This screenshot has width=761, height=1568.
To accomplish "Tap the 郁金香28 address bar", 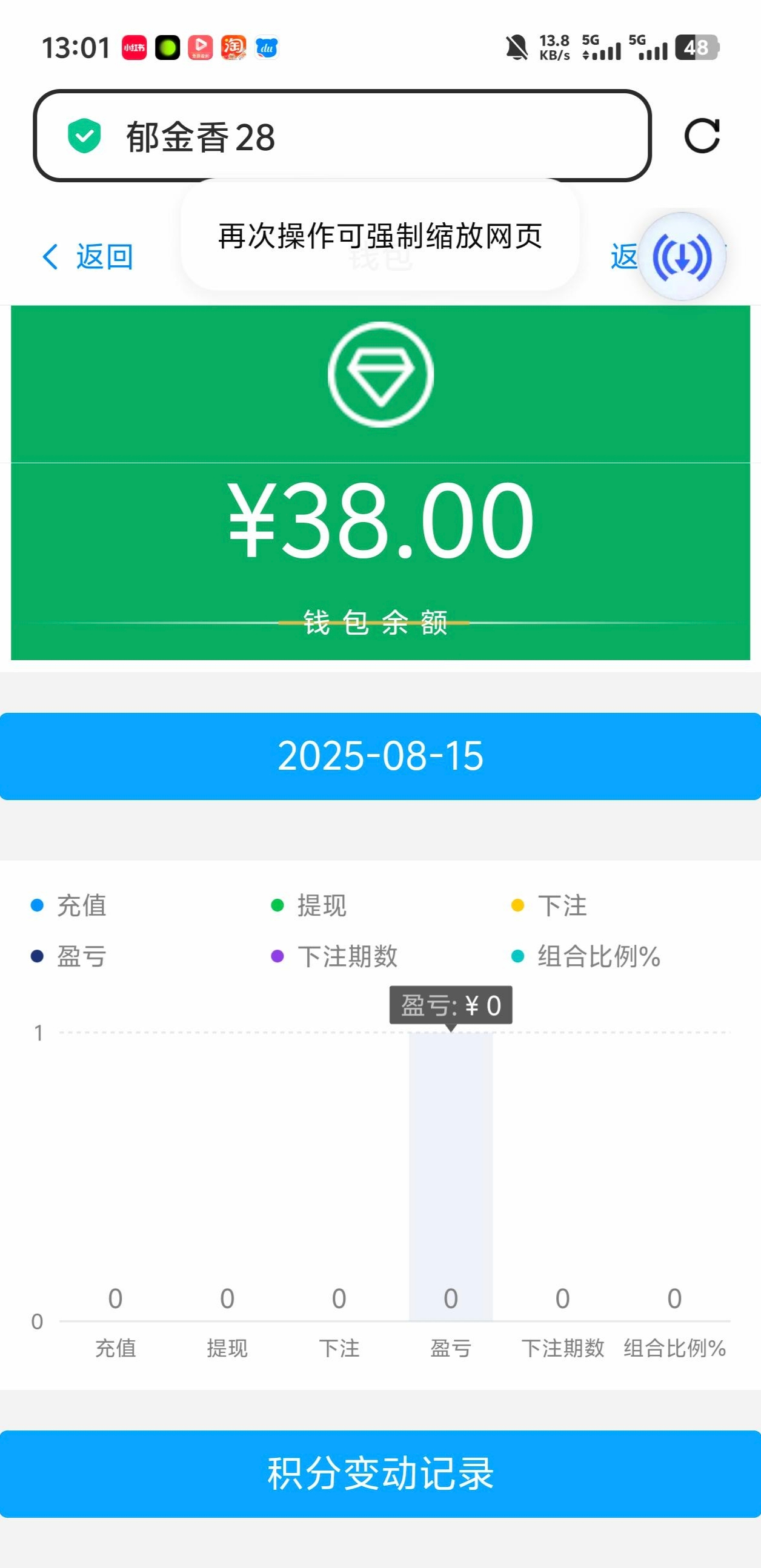I will click(342, 136).
